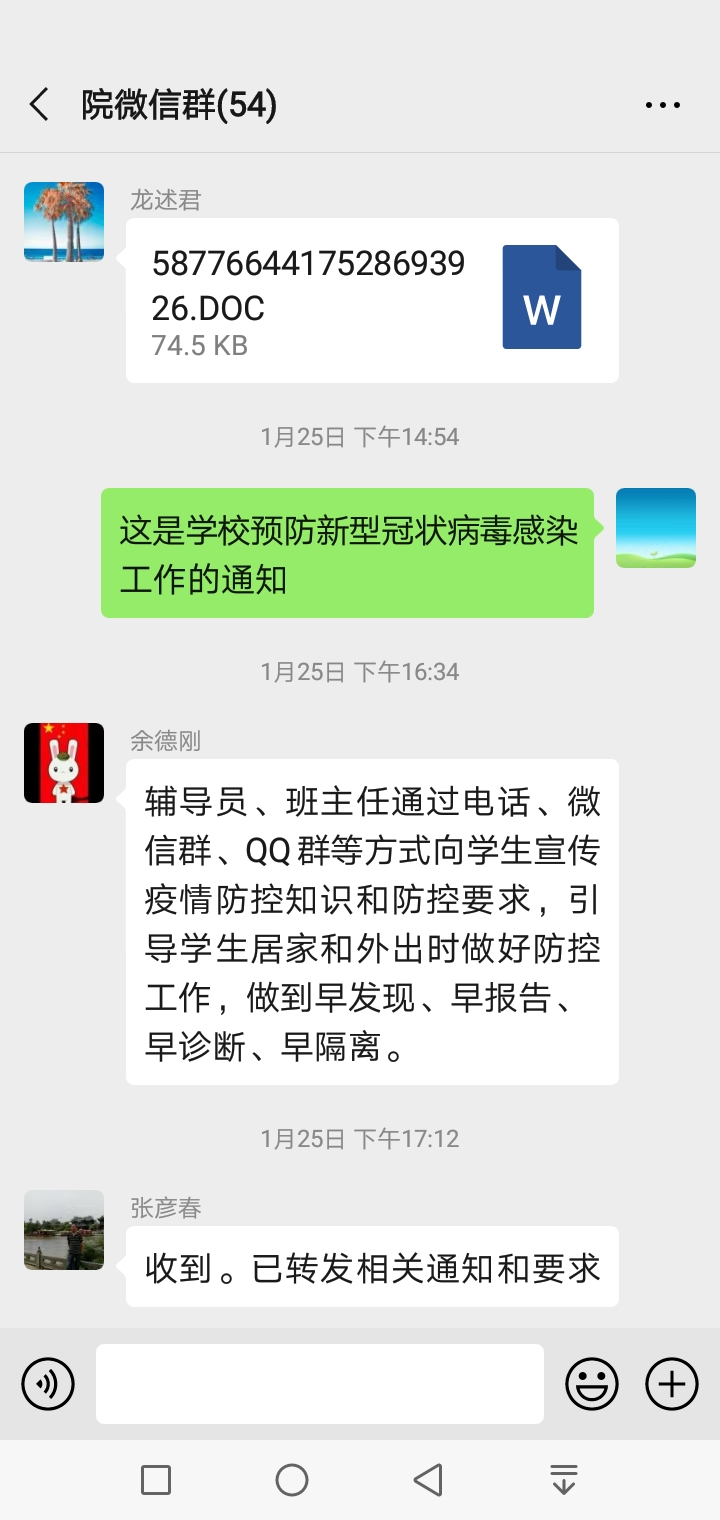Screen dimensions: 720x1520
Task: View 余德刚's profile avatar
Action: coord(64,763)
